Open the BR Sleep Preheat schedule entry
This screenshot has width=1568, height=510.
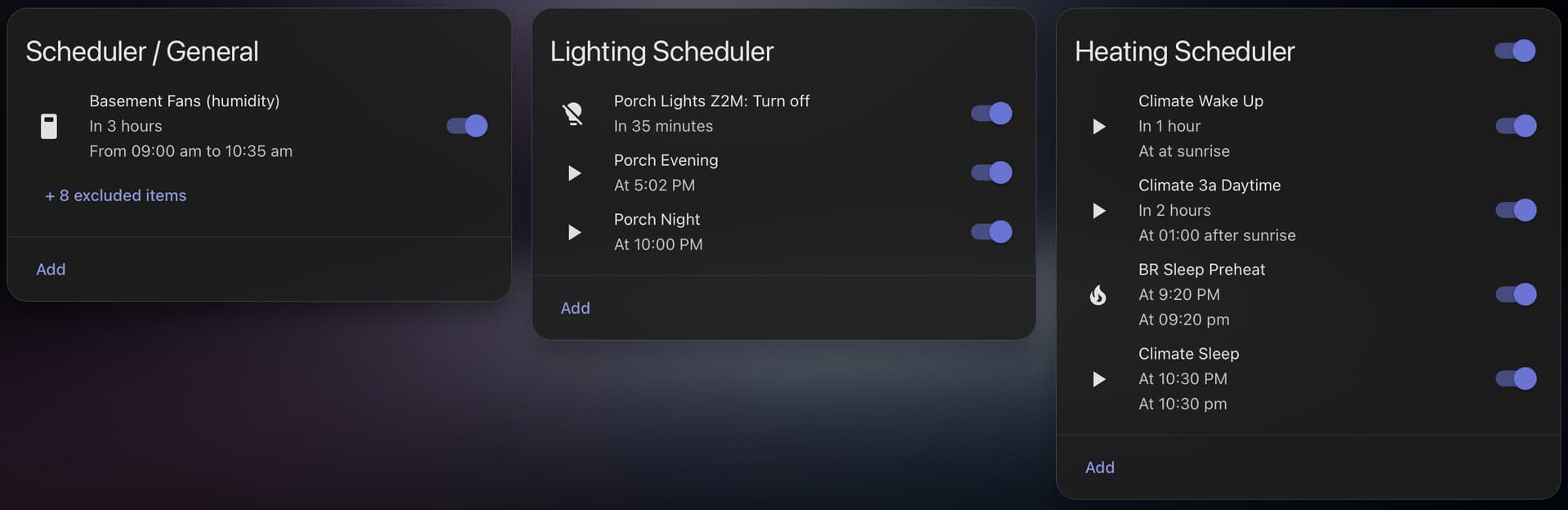tap(1201, 294)
